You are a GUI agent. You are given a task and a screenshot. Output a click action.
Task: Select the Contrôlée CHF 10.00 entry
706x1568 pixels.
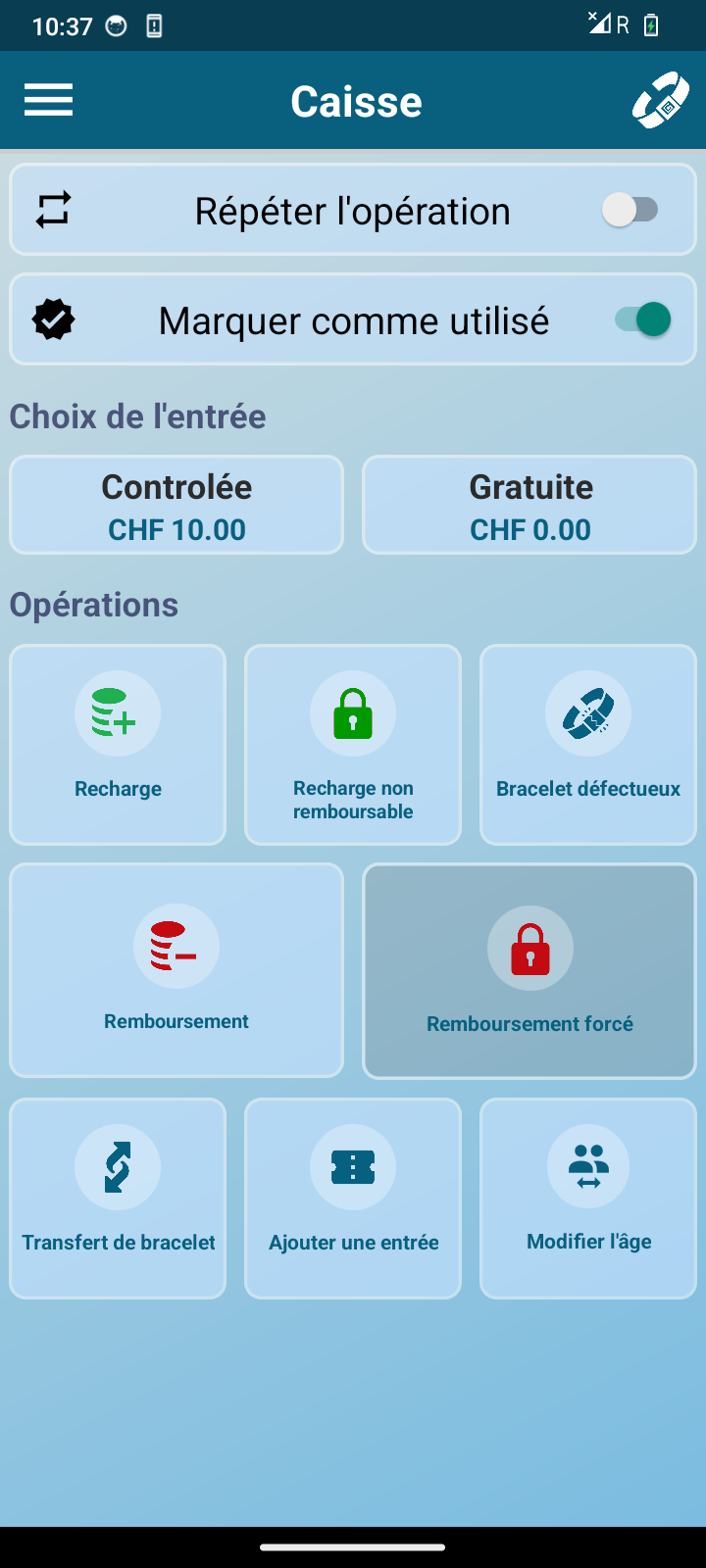(x=176, y=504)
